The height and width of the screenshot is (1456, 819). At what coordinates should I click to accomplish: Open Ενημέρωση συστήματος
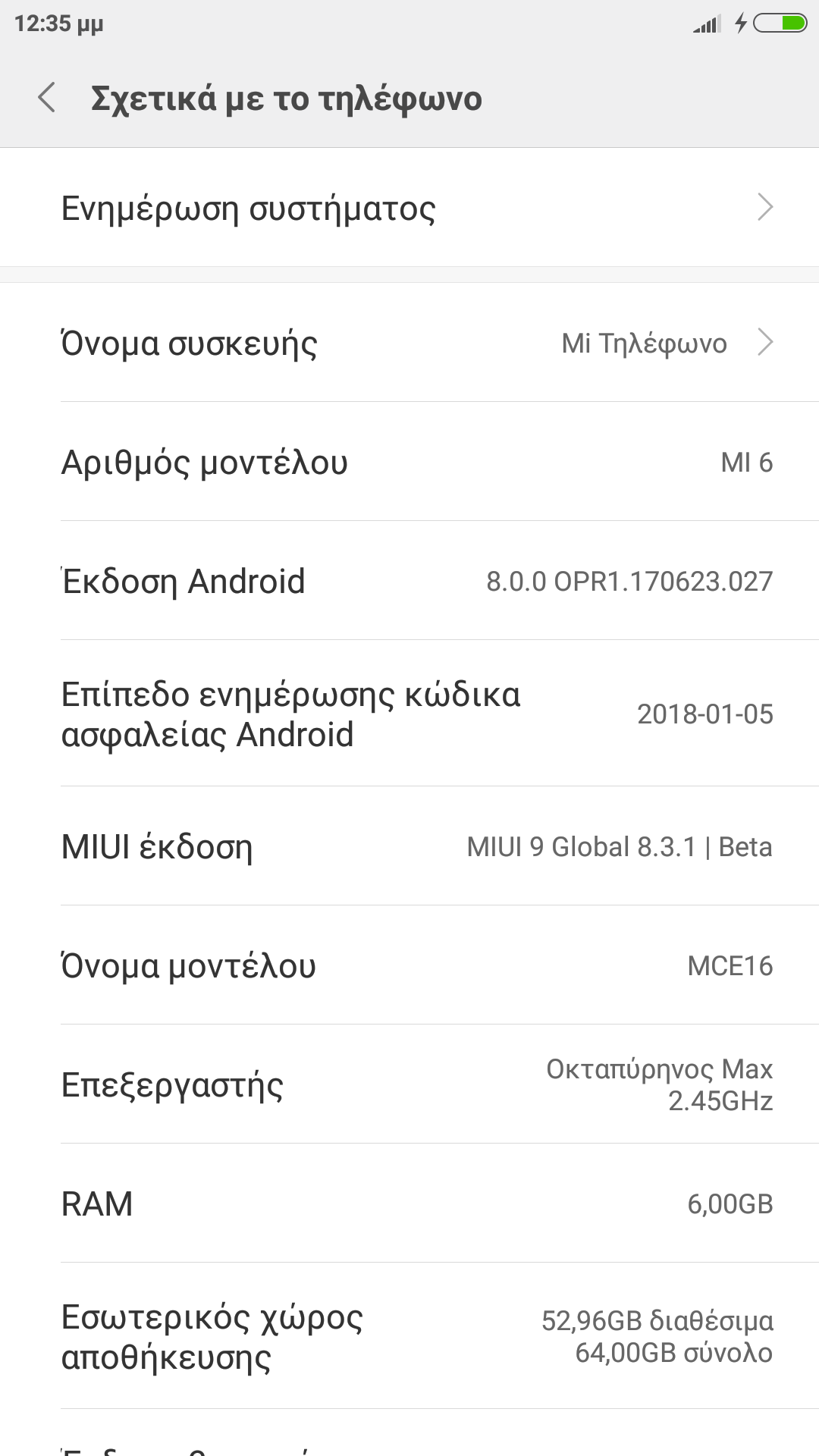coord(409,208)
